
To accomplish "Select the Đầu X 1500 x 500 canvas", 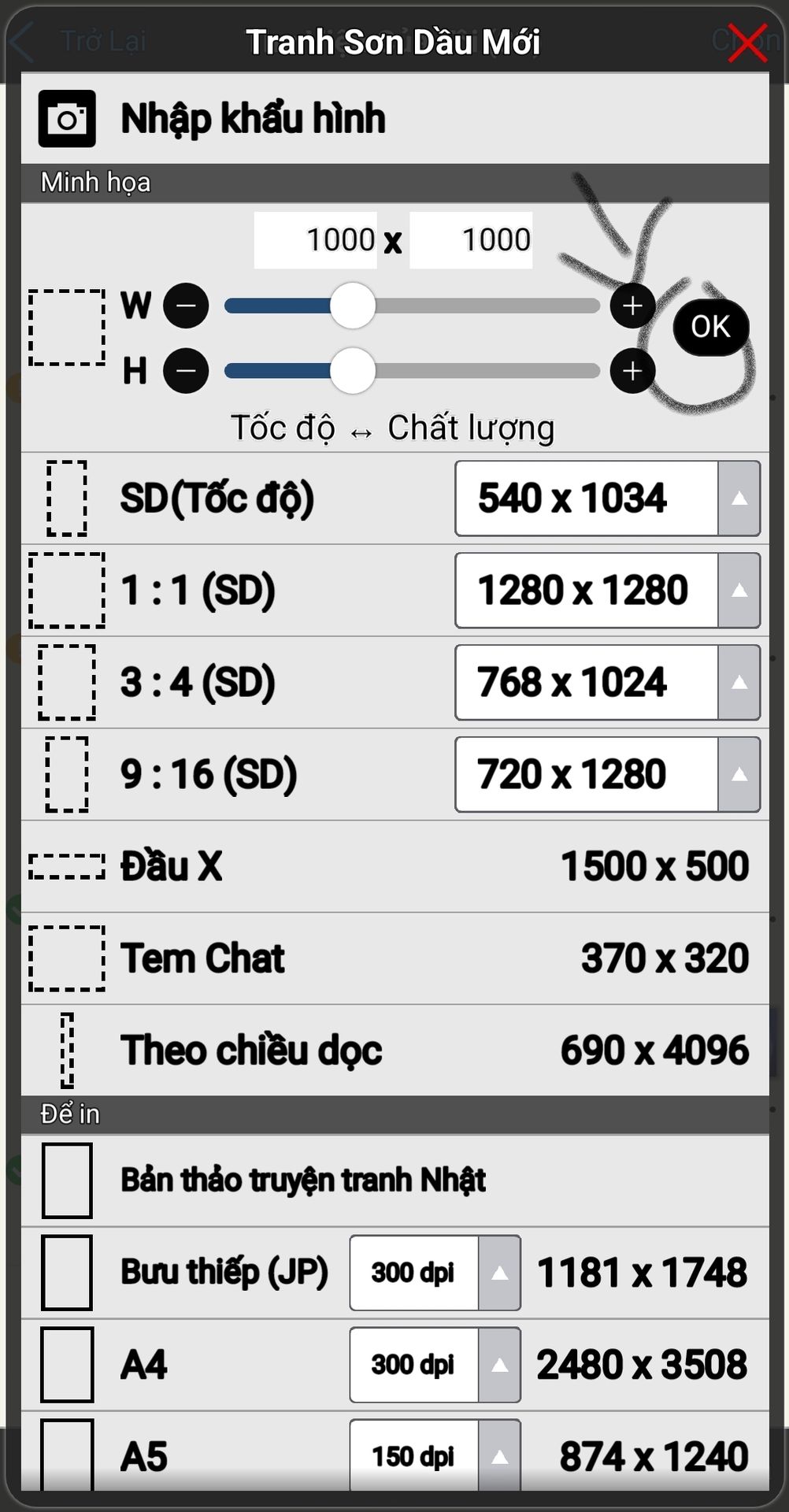I will 395,866.
